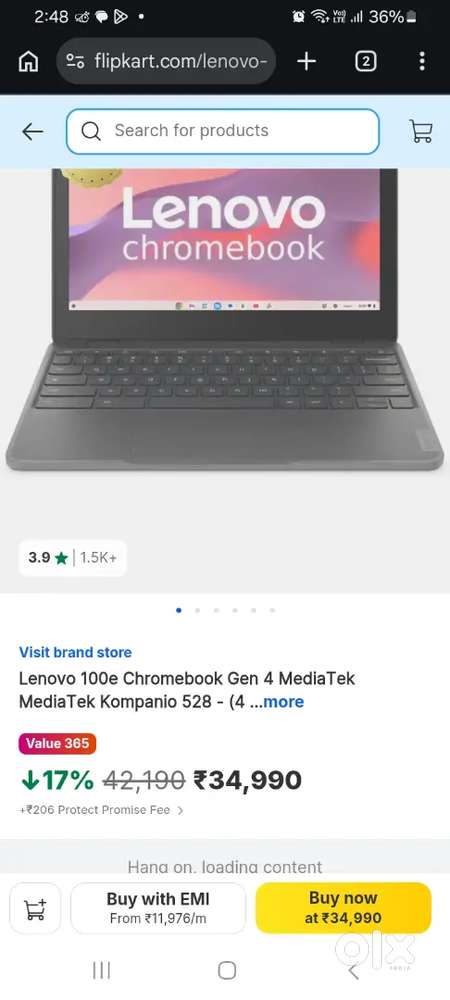Viewport: 450px width, 1000px height.
Task: Open the browser home page
Action: tap(28, 61)
